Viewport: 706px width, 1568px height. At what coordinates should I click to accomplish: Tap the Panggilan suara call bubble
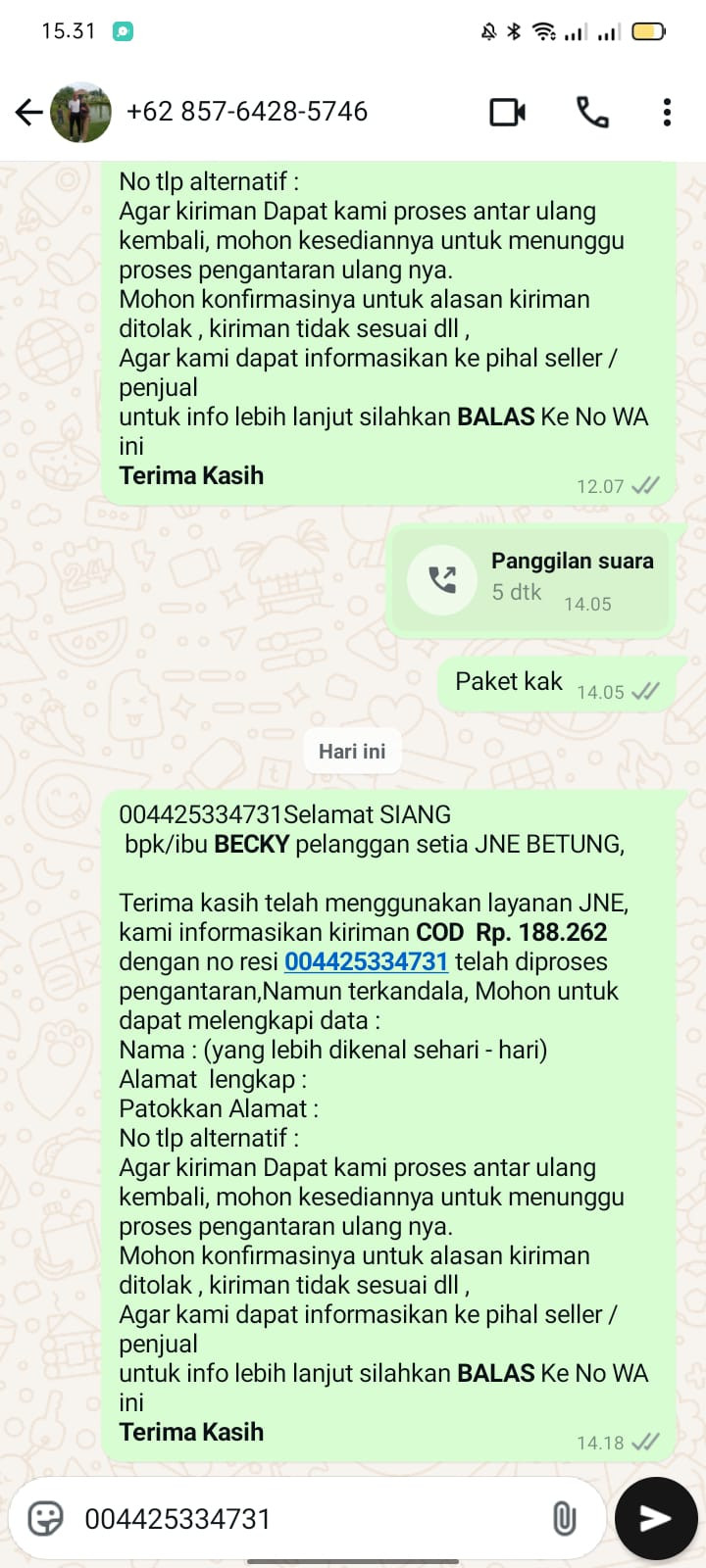click(530, 580)
